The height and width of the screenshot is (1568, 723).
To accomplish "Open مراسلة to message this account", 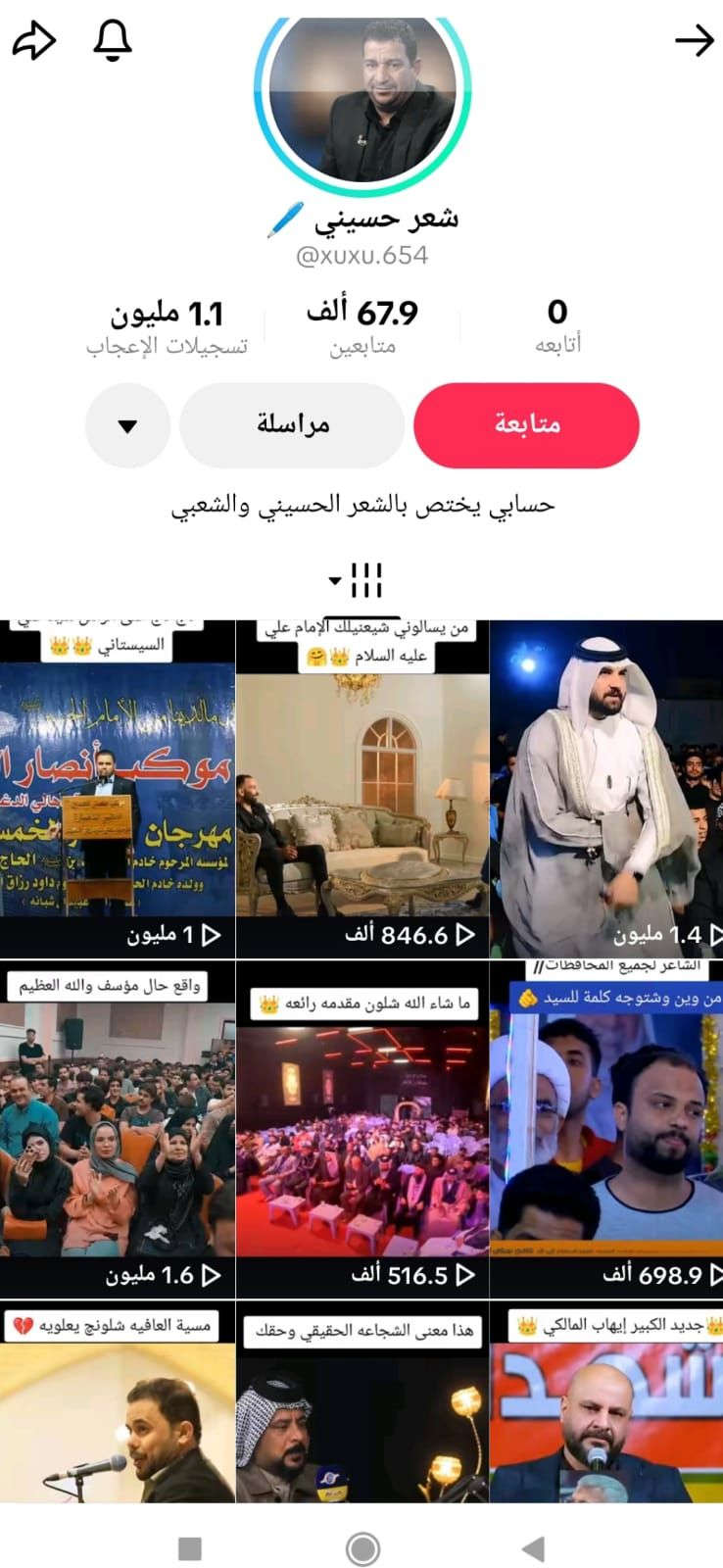I will [292, 424].
